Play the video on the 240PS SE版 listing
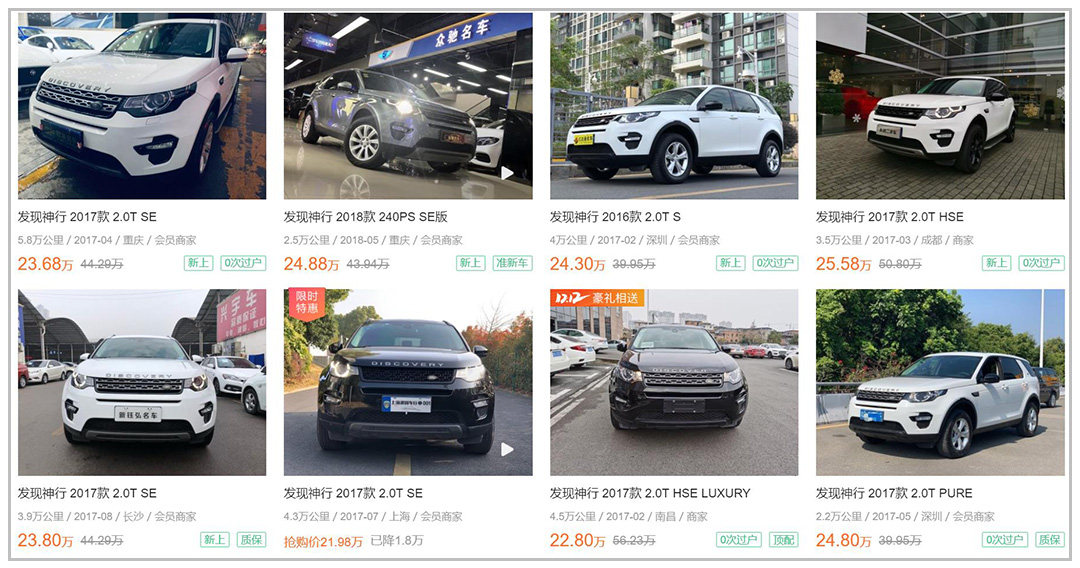The image size is (1080, 568). (x=507, y=173)
